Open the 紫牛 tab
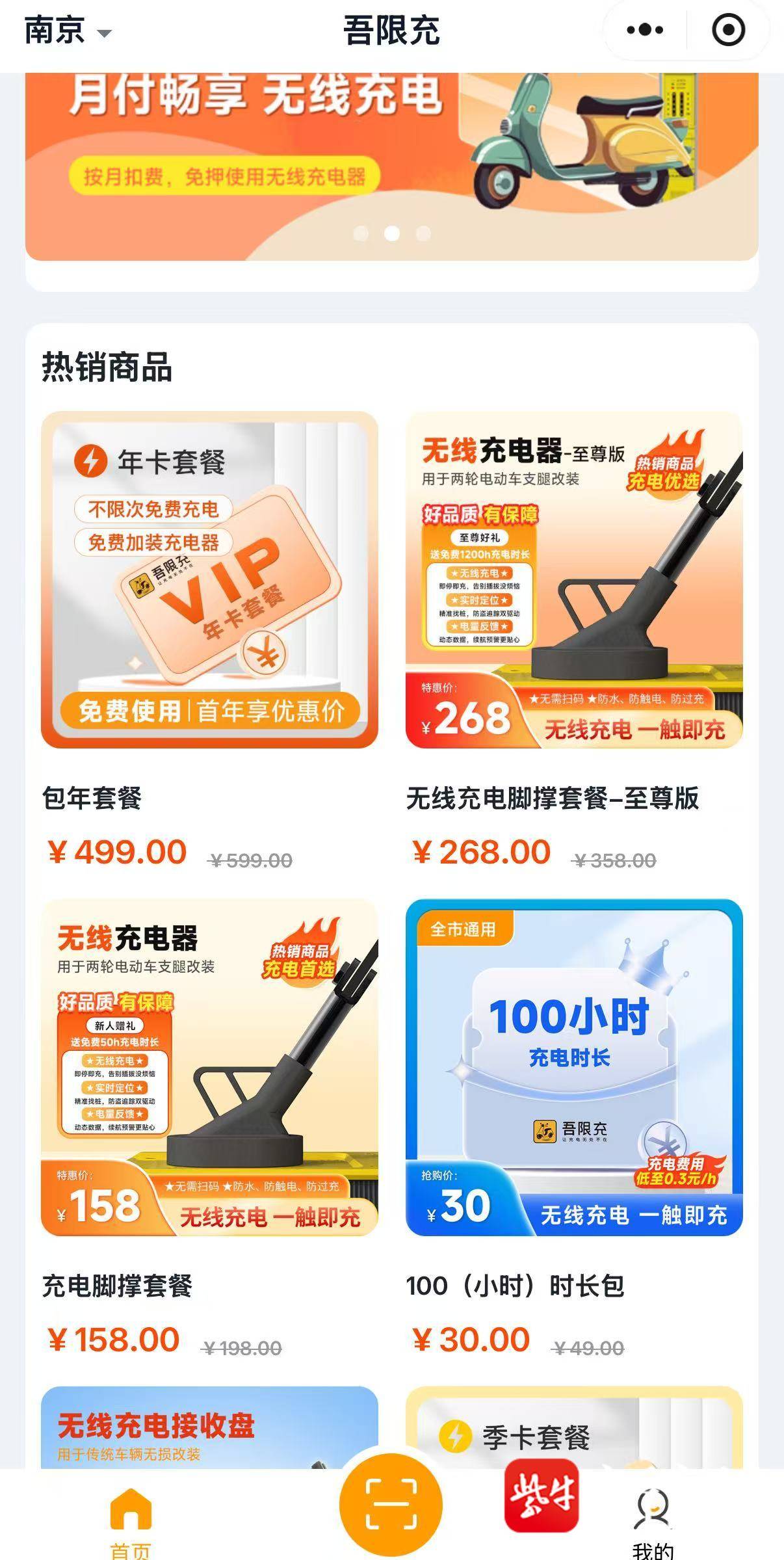Image resolution: width=784 pixels, height=1560 pixels. 542,1496
